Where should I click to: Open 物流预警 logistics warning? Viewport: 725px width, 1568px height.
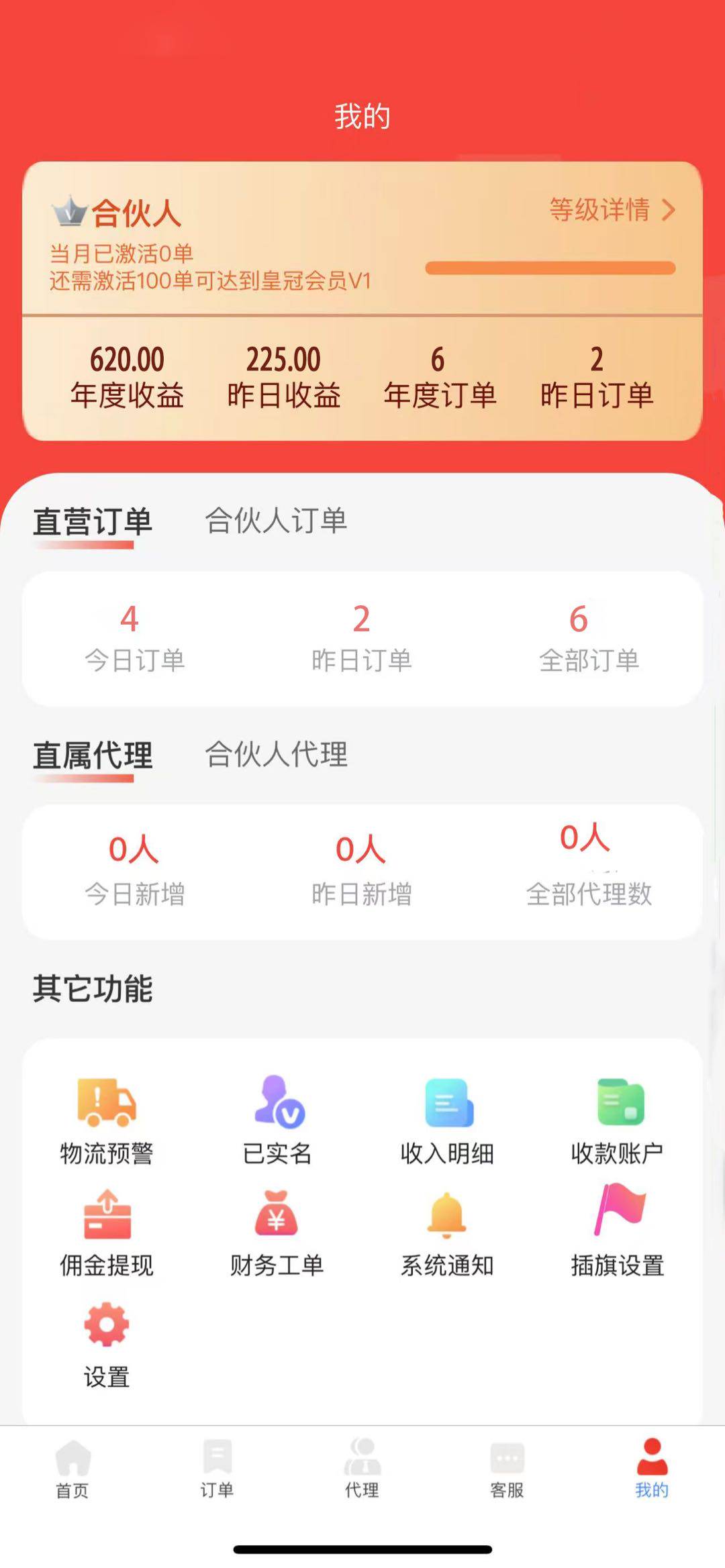107,1121
